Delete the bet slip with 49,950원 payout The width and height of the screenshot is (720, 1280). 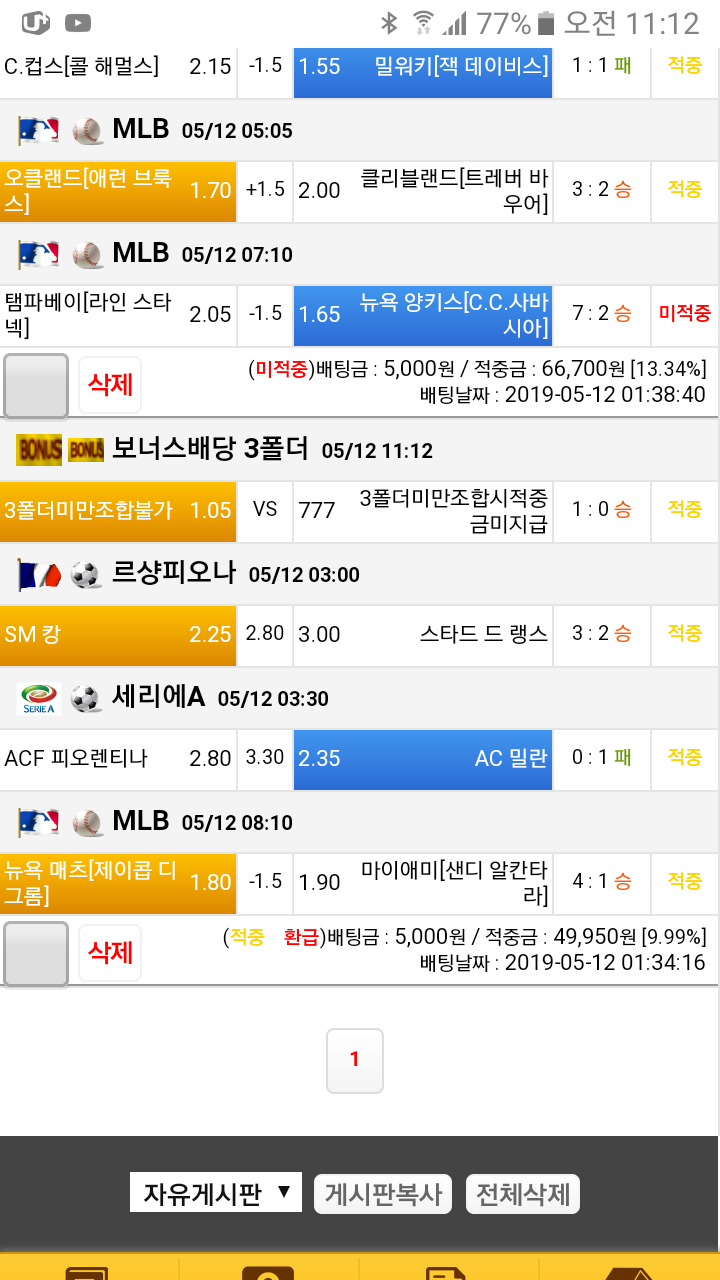[110, 953]
